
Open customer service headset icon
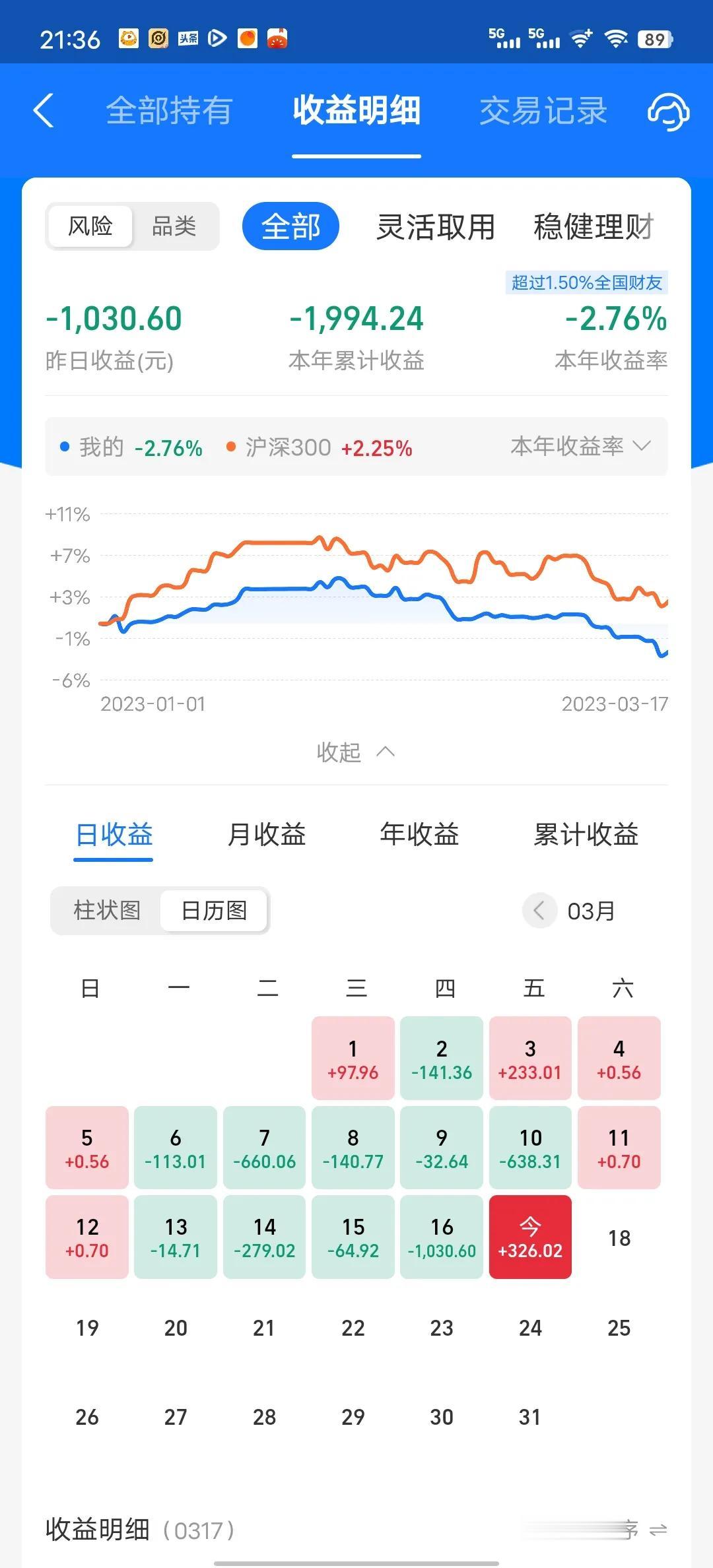point(668,112)
